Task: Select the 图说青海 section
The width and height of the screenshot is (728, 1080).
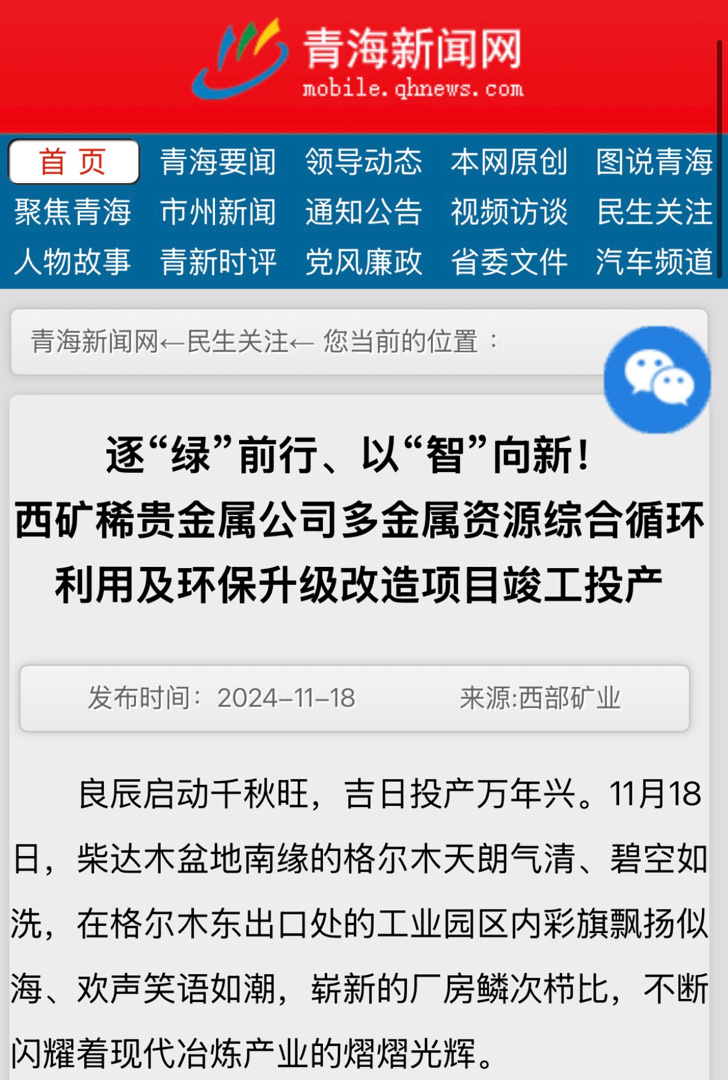Action: (x=654, y=162)
